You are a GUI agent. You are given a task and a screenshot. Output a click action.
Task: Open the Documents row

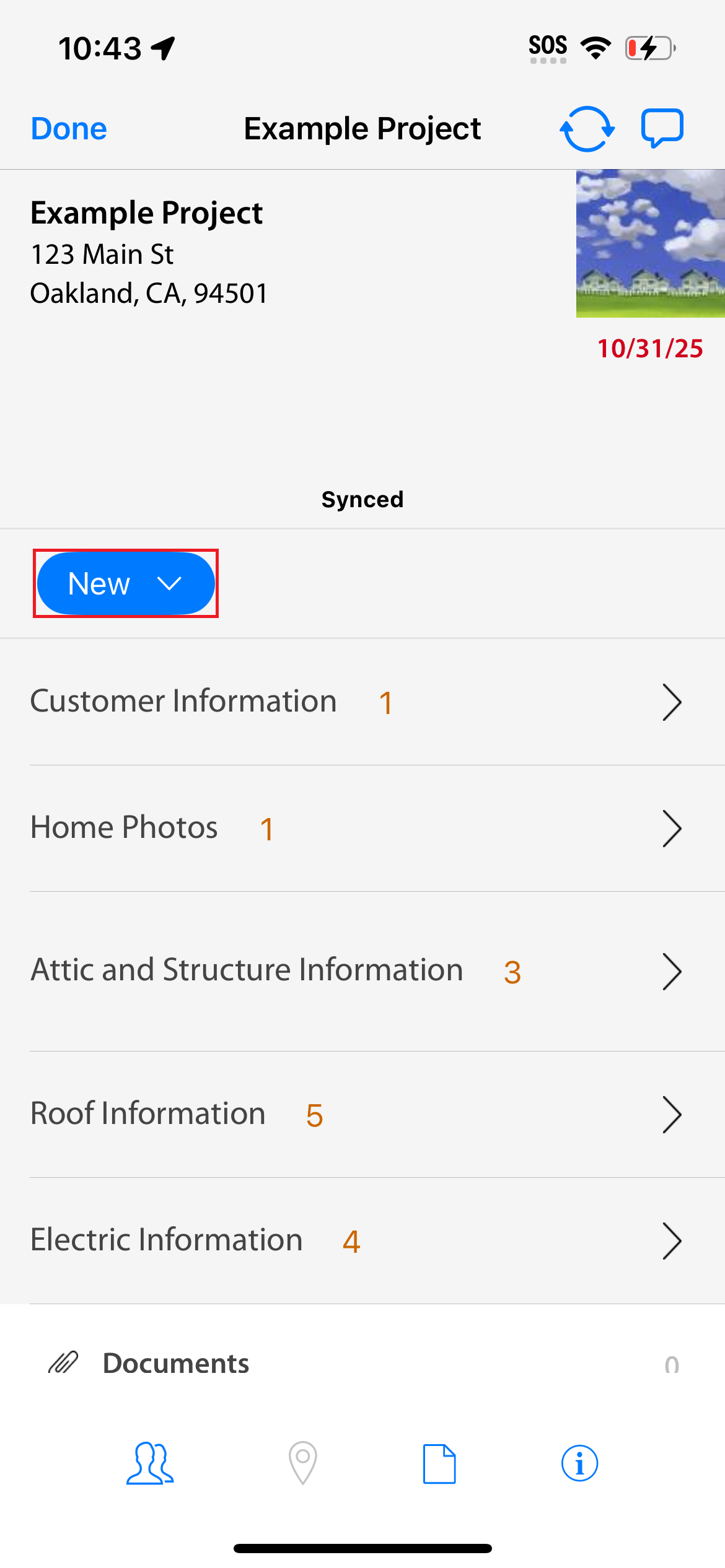tap(362, 1362)
